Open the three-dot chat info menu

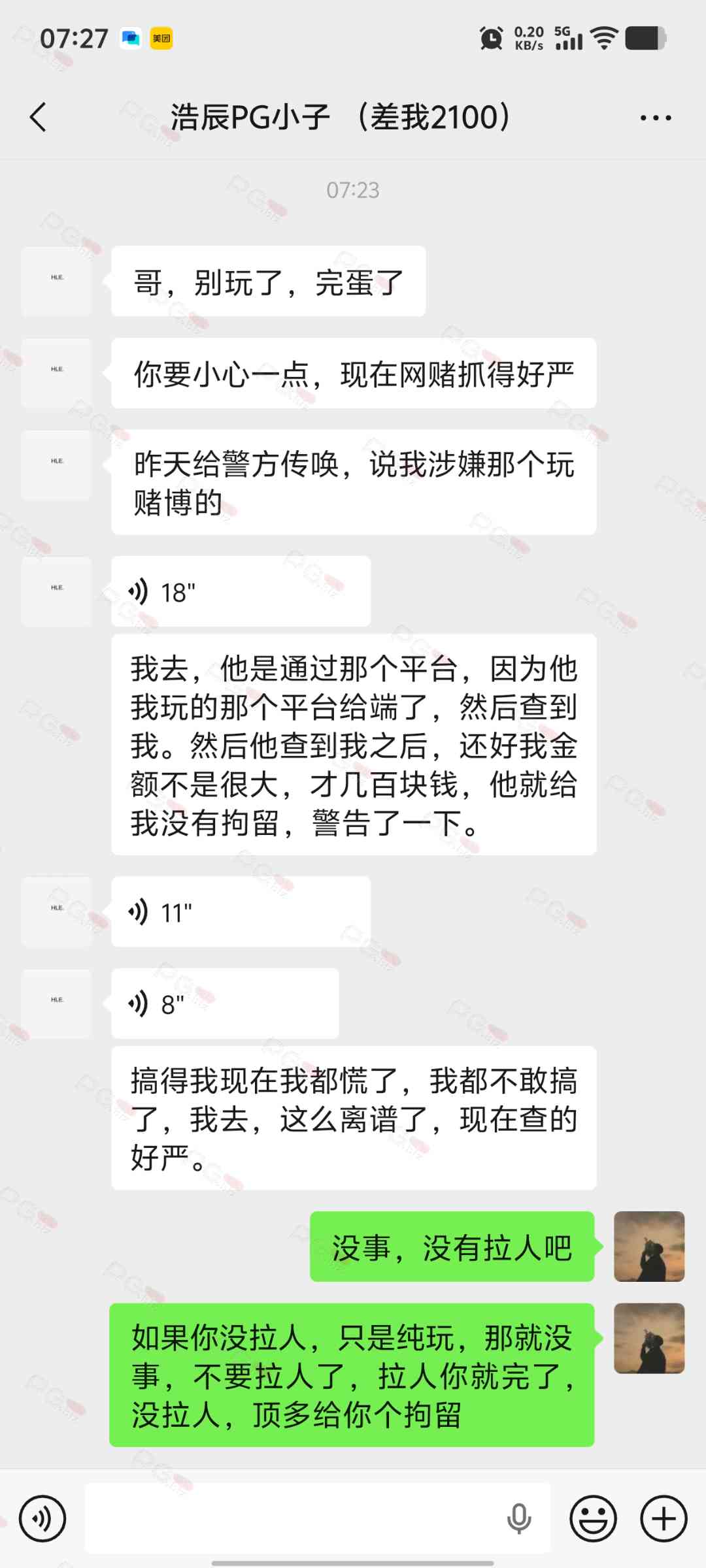click(x=656, y=118)
